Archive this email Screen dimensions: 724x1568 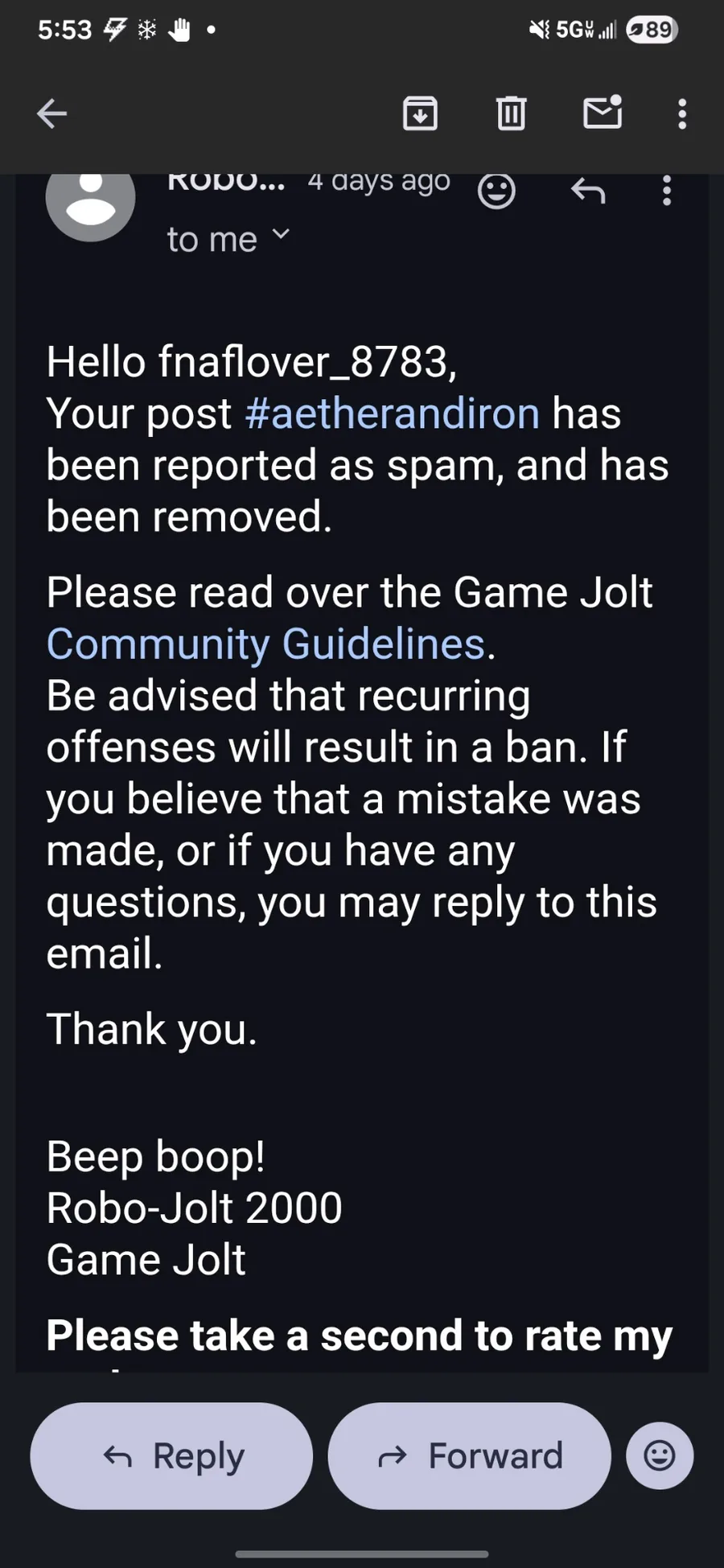click(x=420, y=113)
